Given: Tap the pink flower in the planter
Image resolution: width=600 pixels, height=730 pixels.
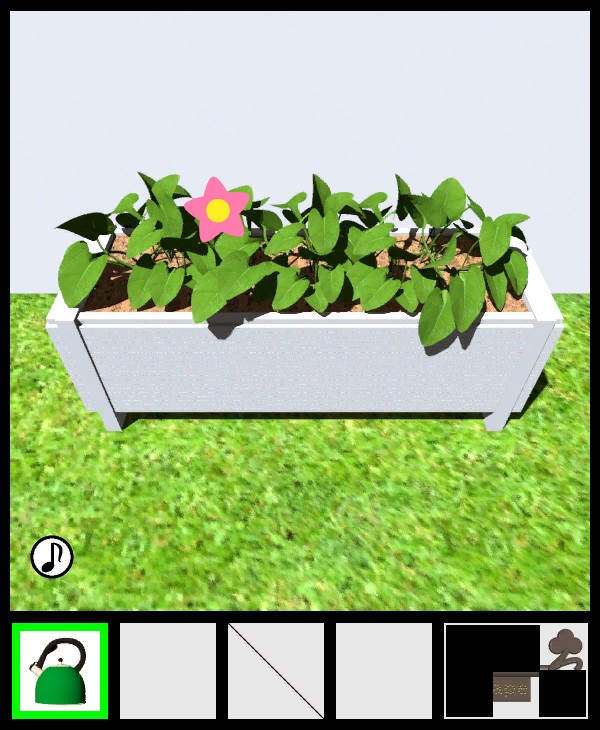Looking at the screenshot, I should click(216, 208).
